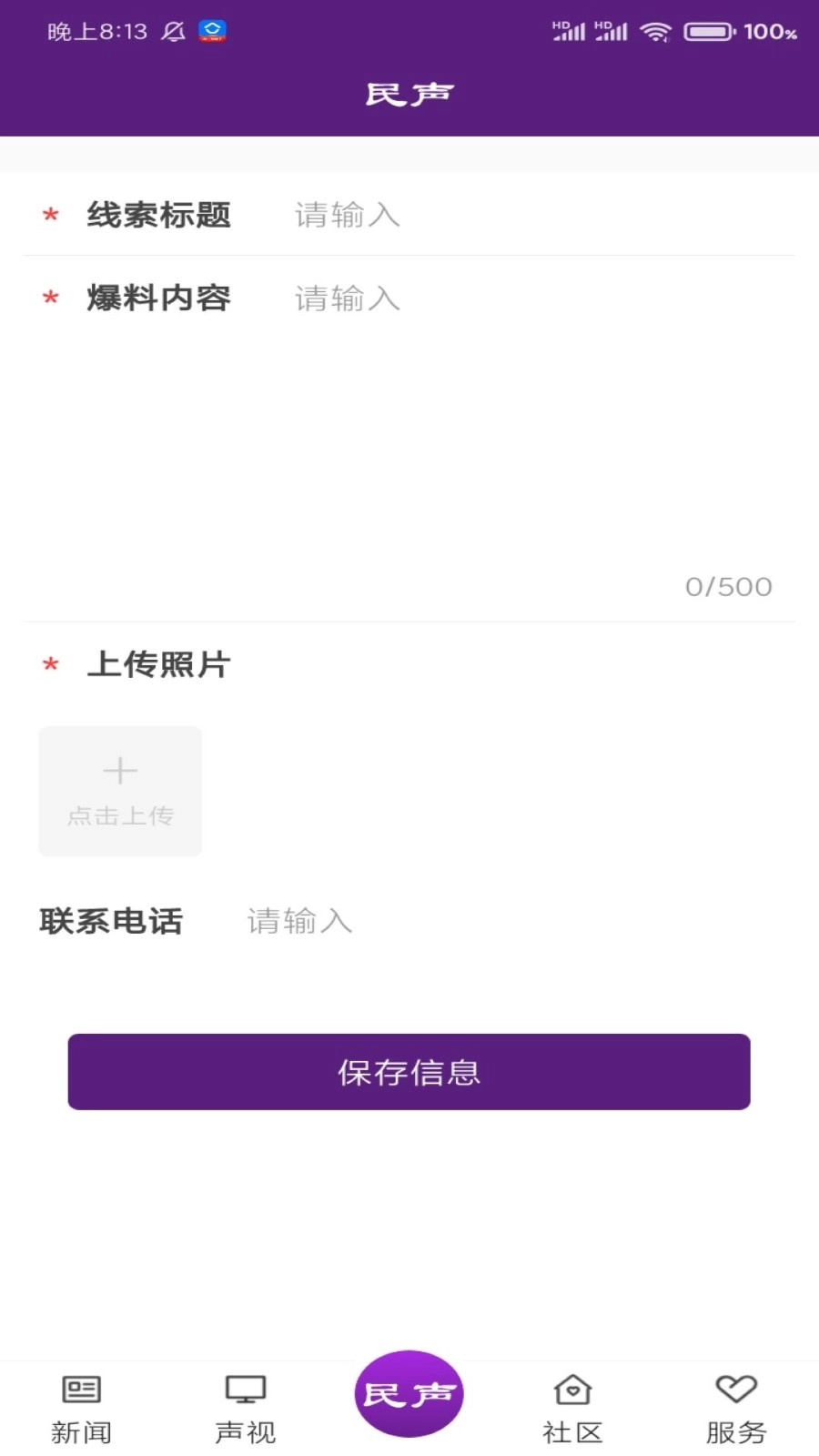819x1456 pixels.
Task: Switch to the 社区 tab
Action: pos(572,1406)
